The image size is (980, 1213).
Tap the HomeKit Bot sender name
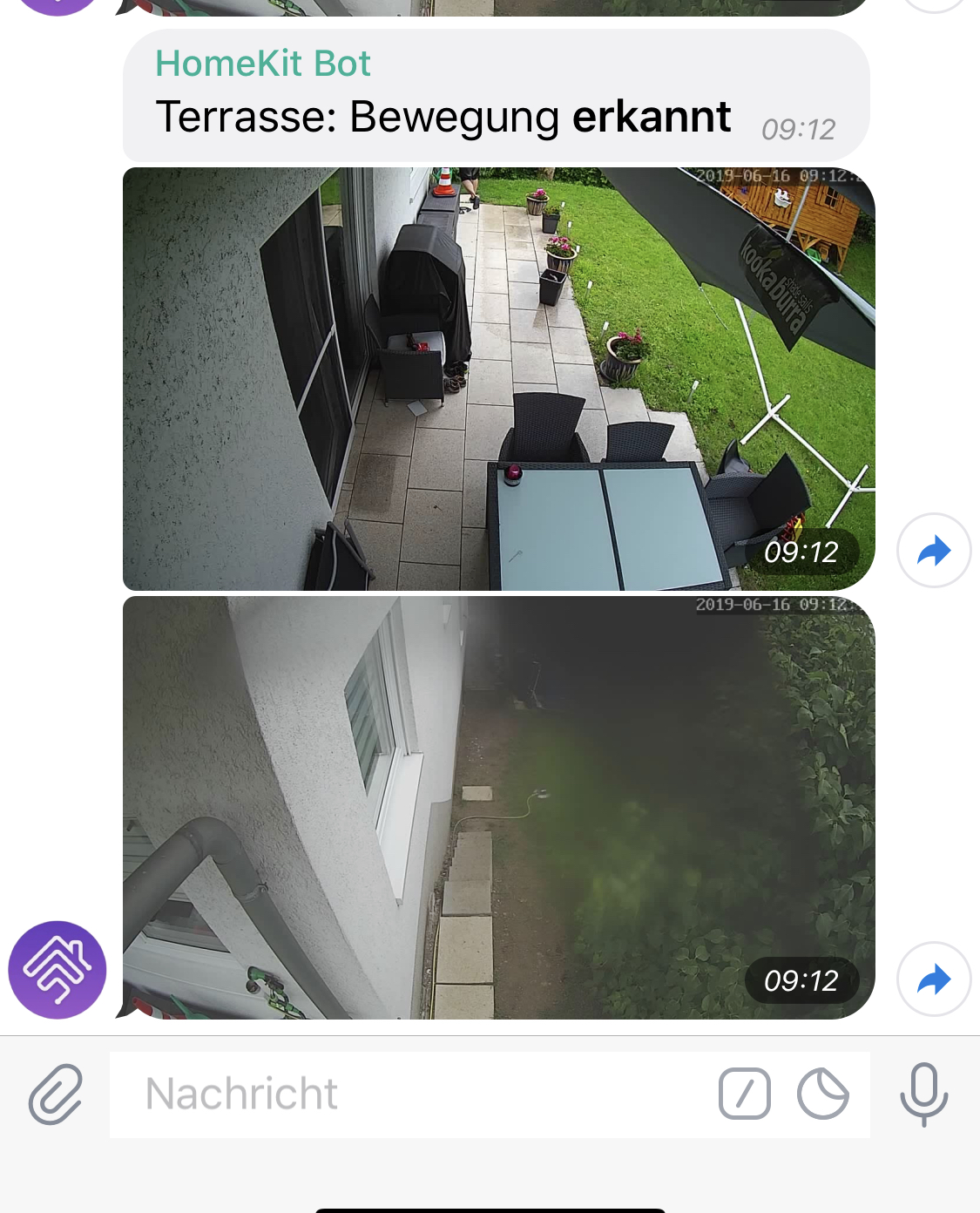click(263, 64)
